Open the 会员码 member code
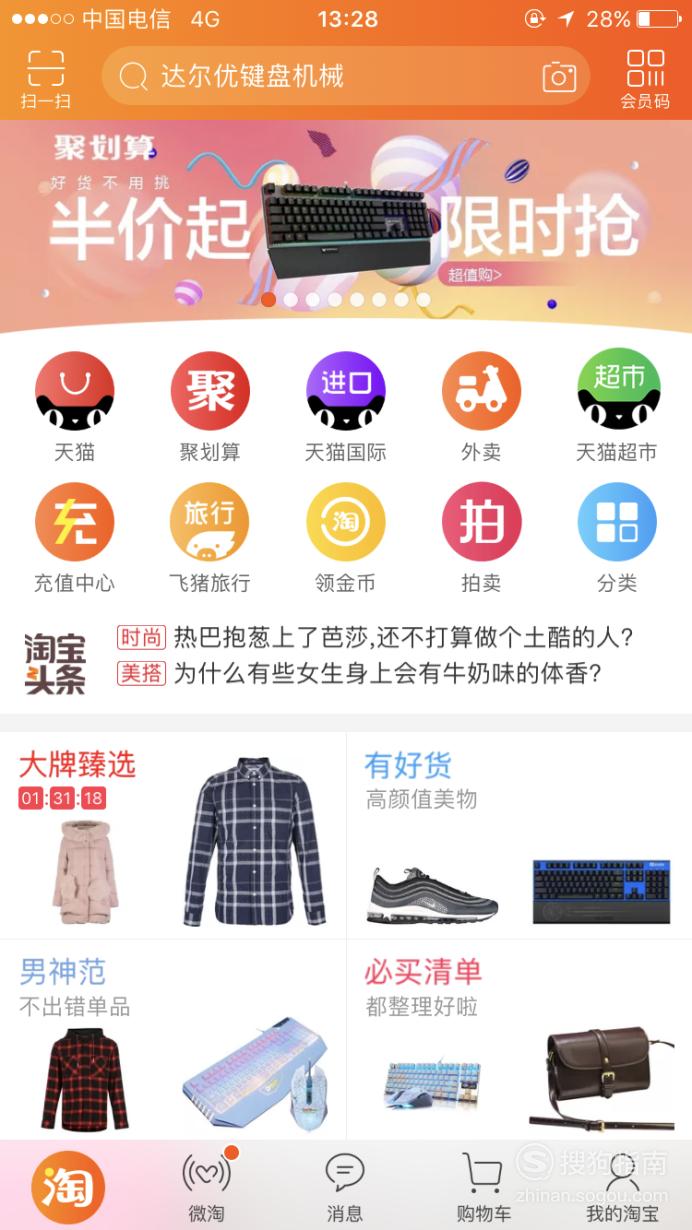The image size is (692, 1230). point(645,78)
